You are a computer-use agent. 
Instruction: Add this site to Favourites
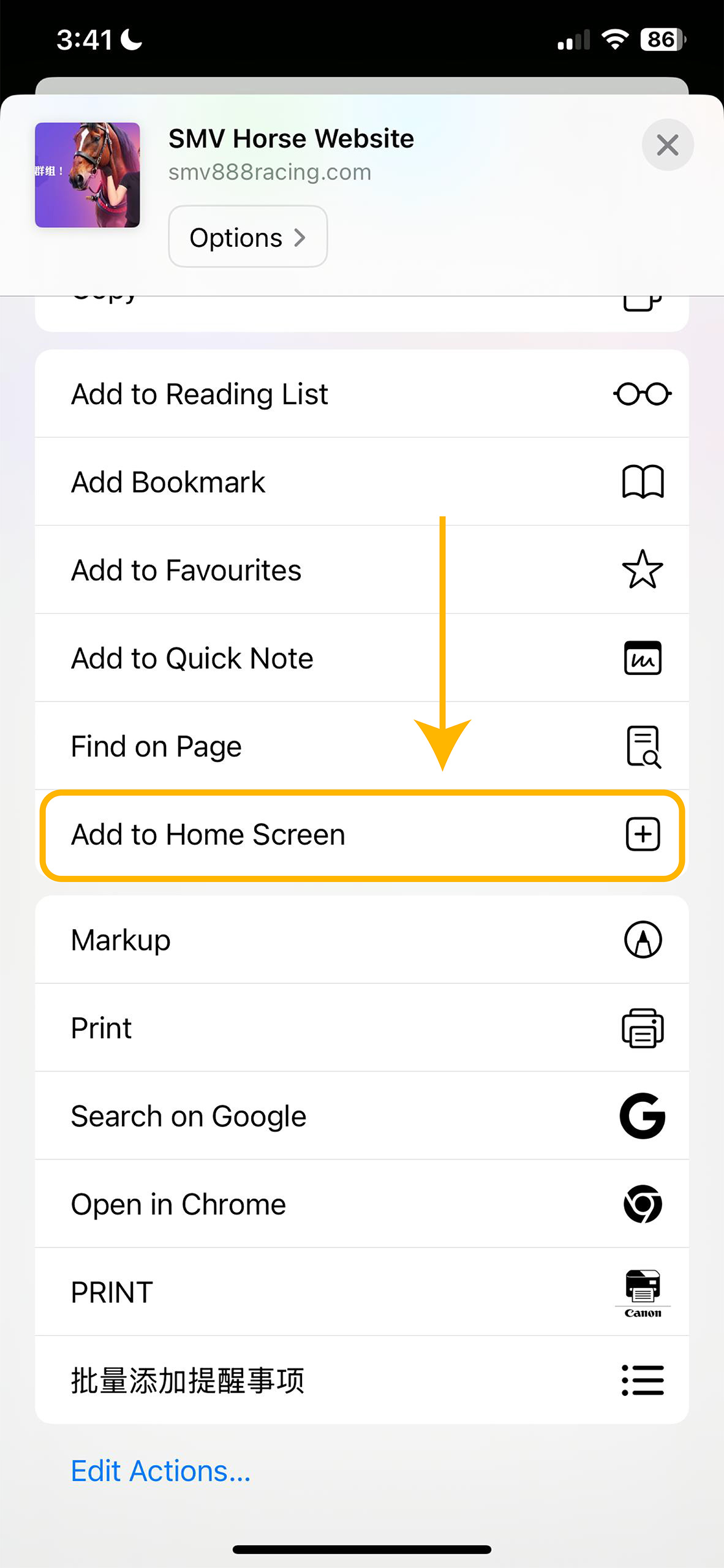point(361,570)
